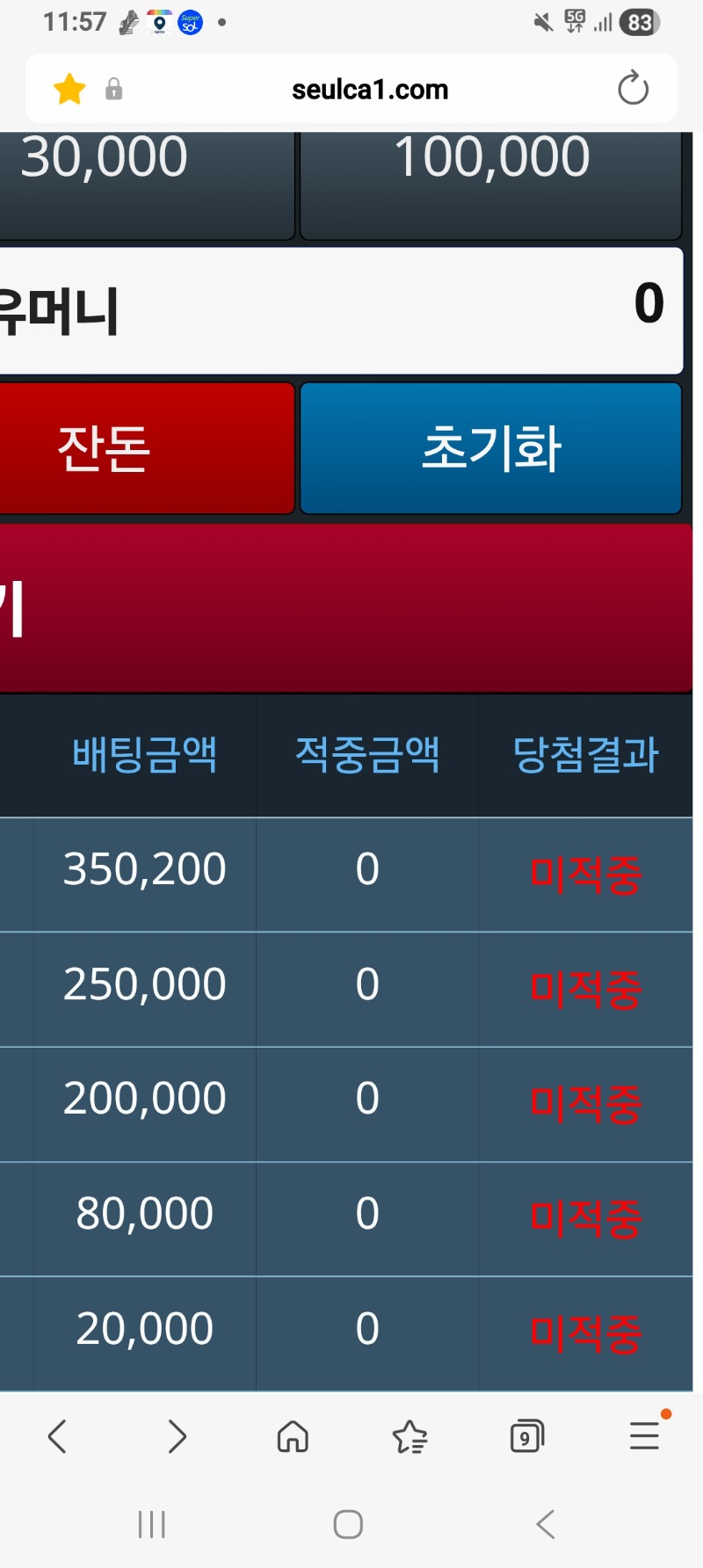Go forward with the browser forward arrow
This screenshot has width=703, height=1568.
177,1437
